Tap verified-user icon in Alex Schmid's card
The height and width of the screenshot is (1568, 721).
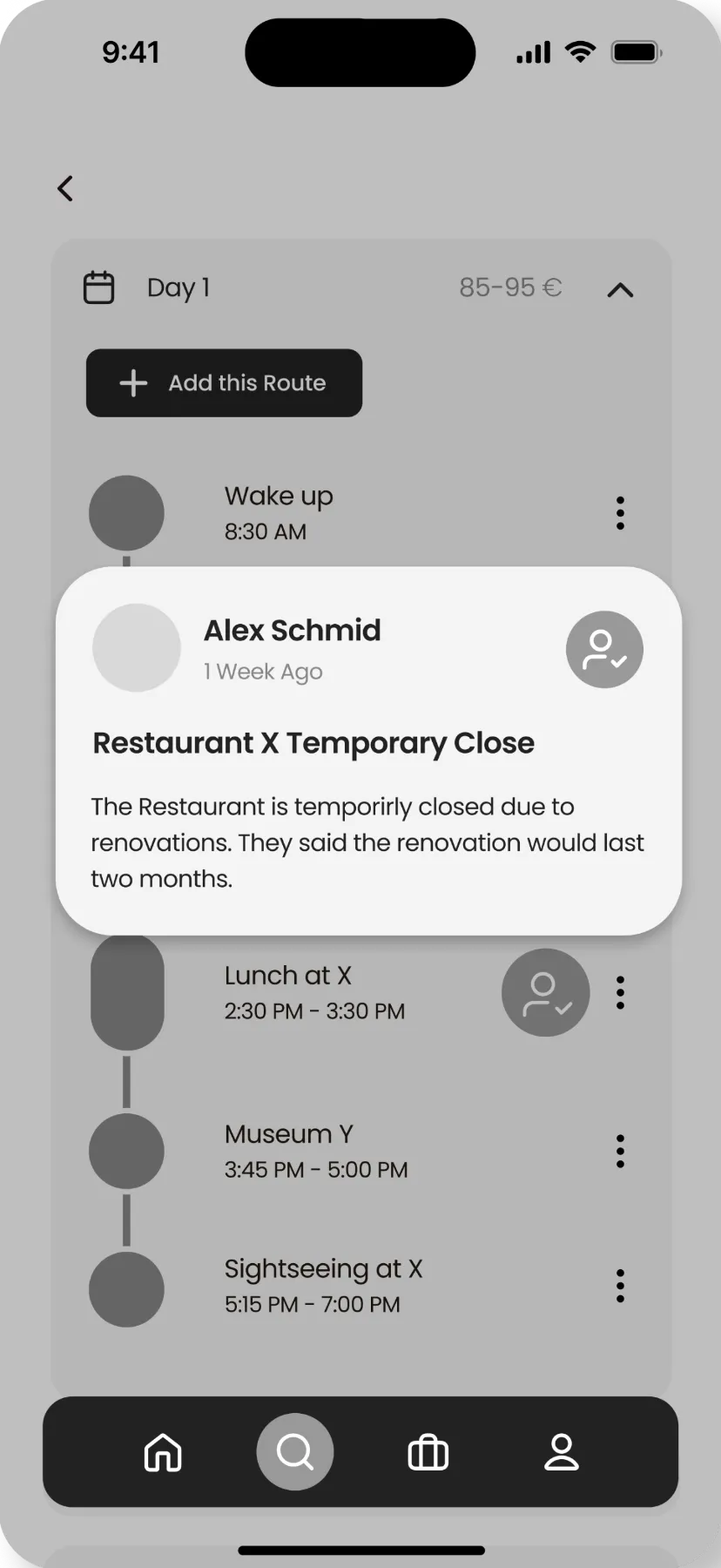point(604,650)
